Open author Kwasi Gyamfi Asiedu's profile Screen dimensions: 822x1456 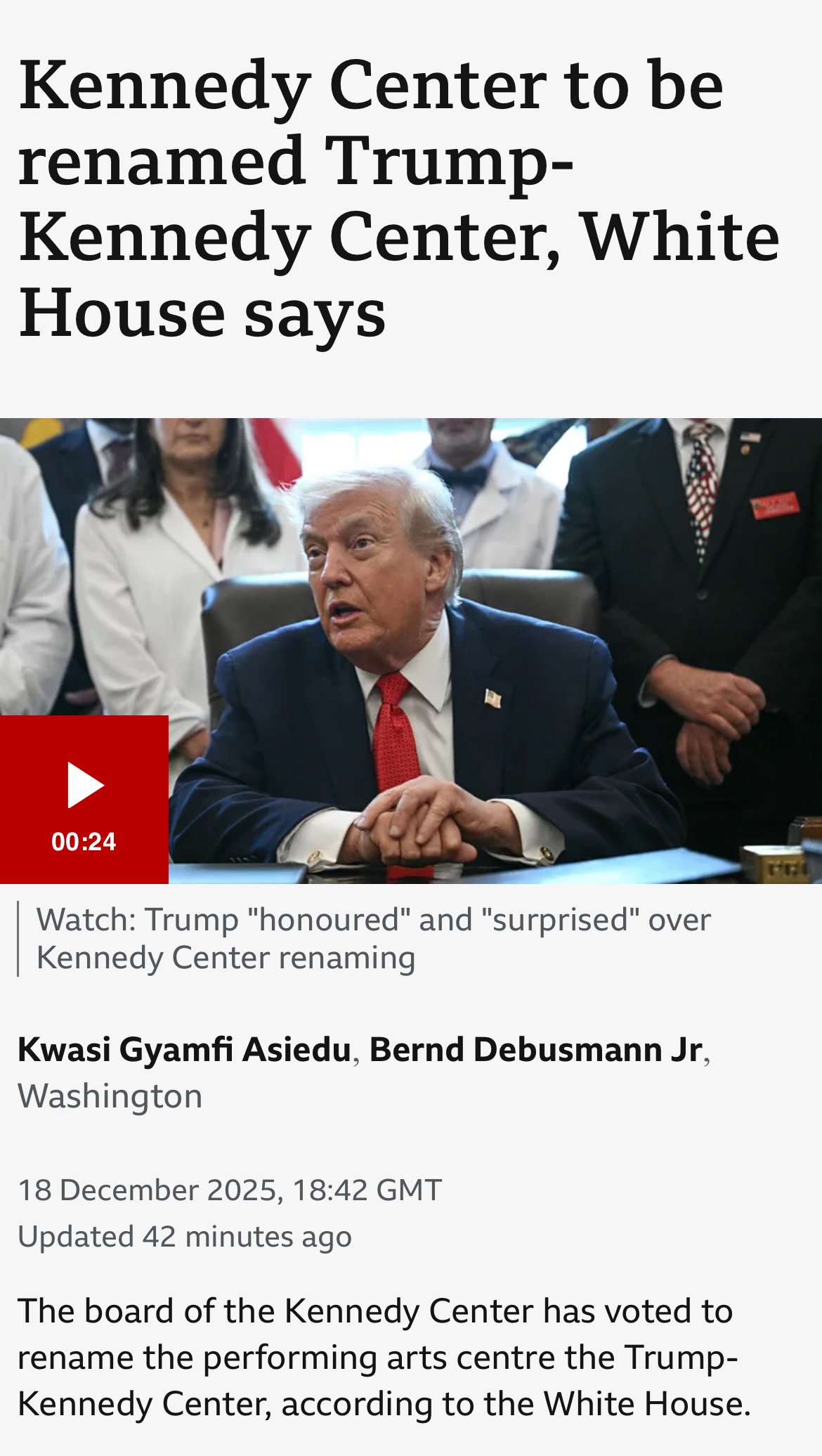pyautogui.click(x=184, y=1050)
